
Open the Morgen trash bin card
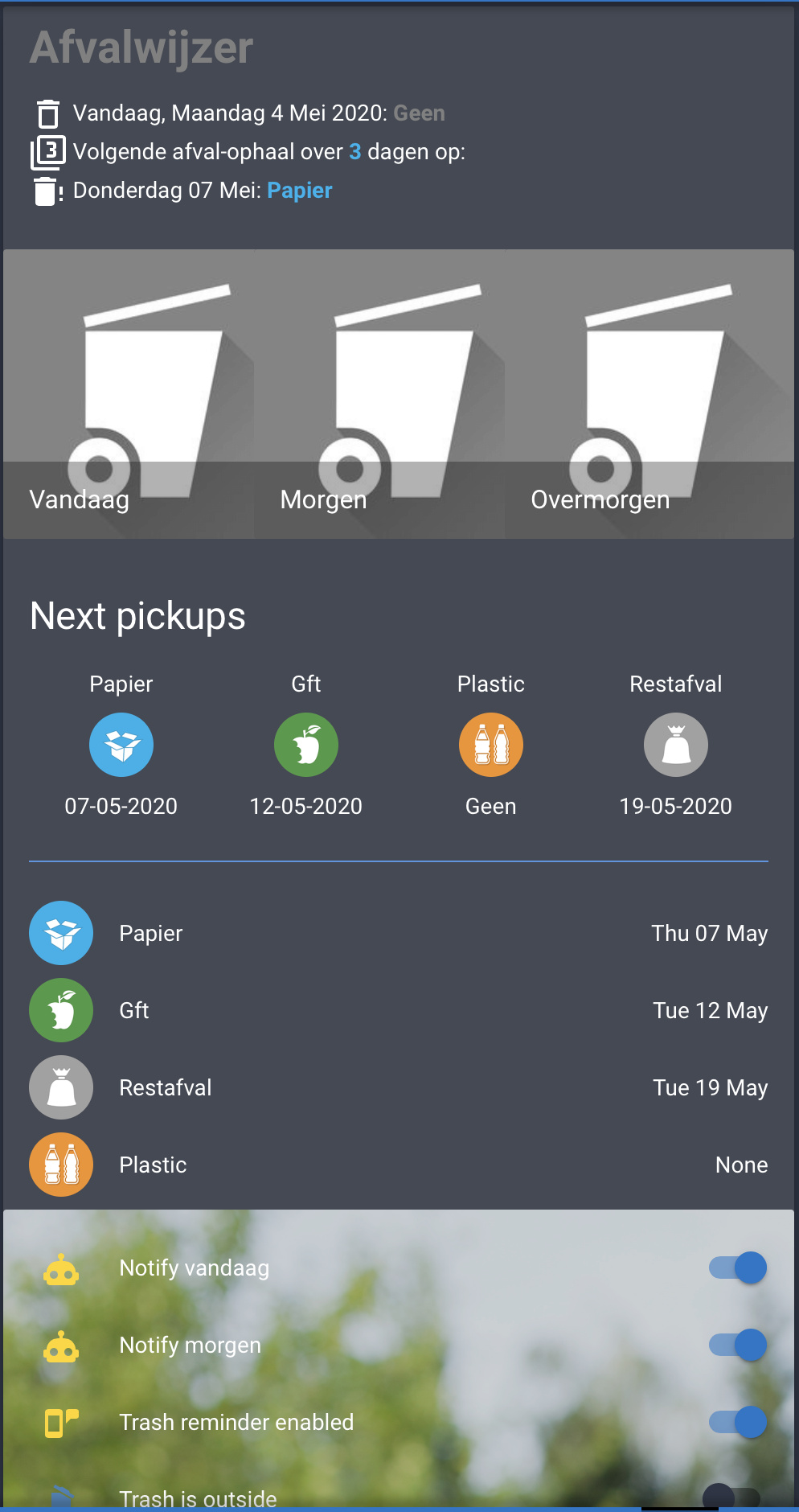point(379,394)
